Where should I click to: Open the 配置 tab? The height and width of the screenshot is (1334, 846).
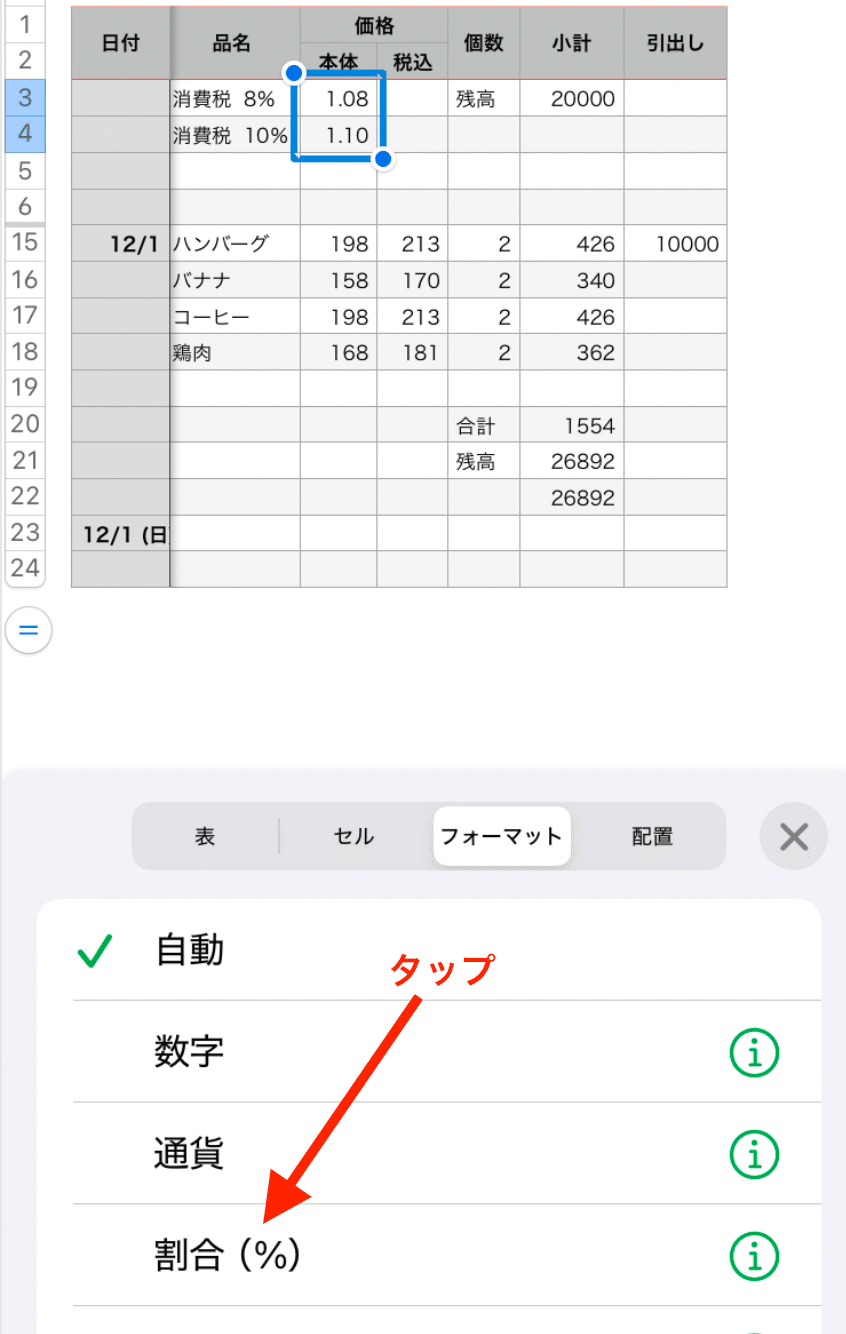click(x=652, y=836)
